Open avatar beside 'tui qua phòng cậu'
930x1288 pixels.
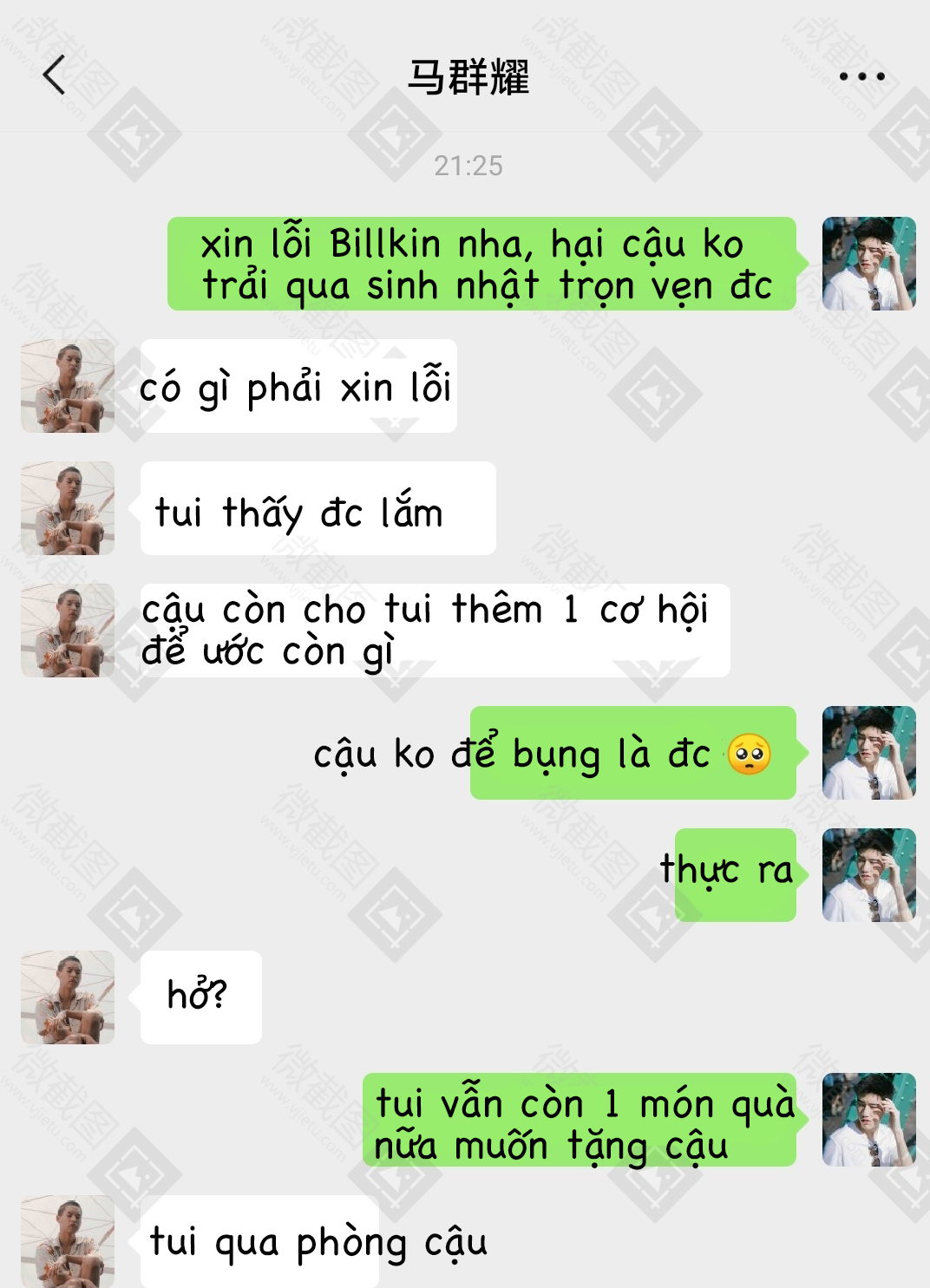click(x=68, y=1241)
